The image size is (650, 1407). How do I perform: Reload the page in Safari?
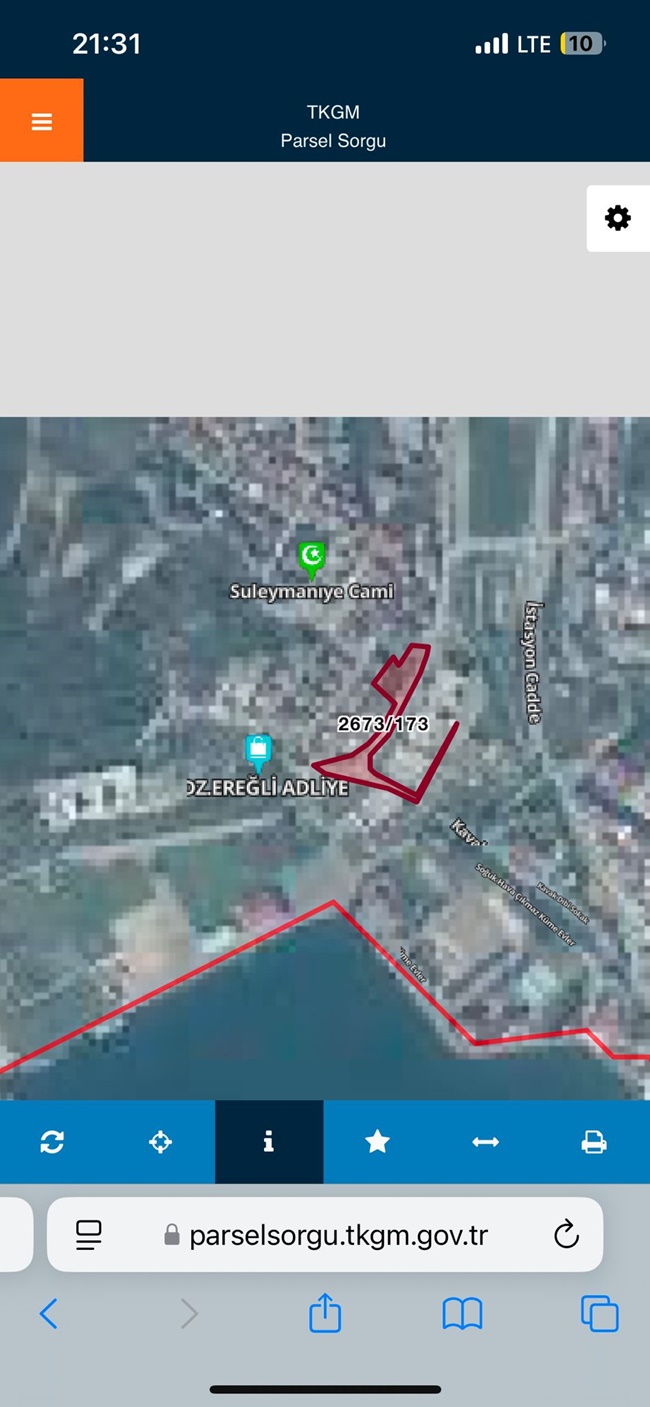566,1234
